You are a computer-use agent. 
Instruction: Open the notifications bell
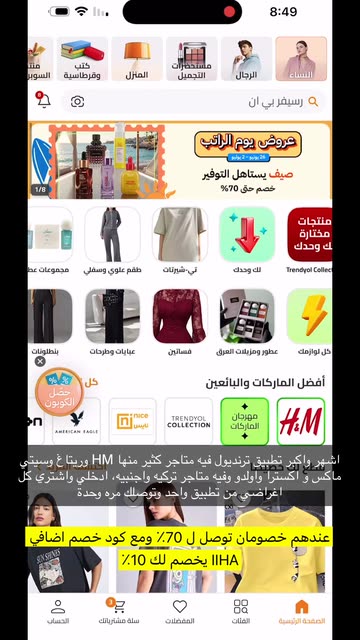pyautogui.click(x=43, y=100)
